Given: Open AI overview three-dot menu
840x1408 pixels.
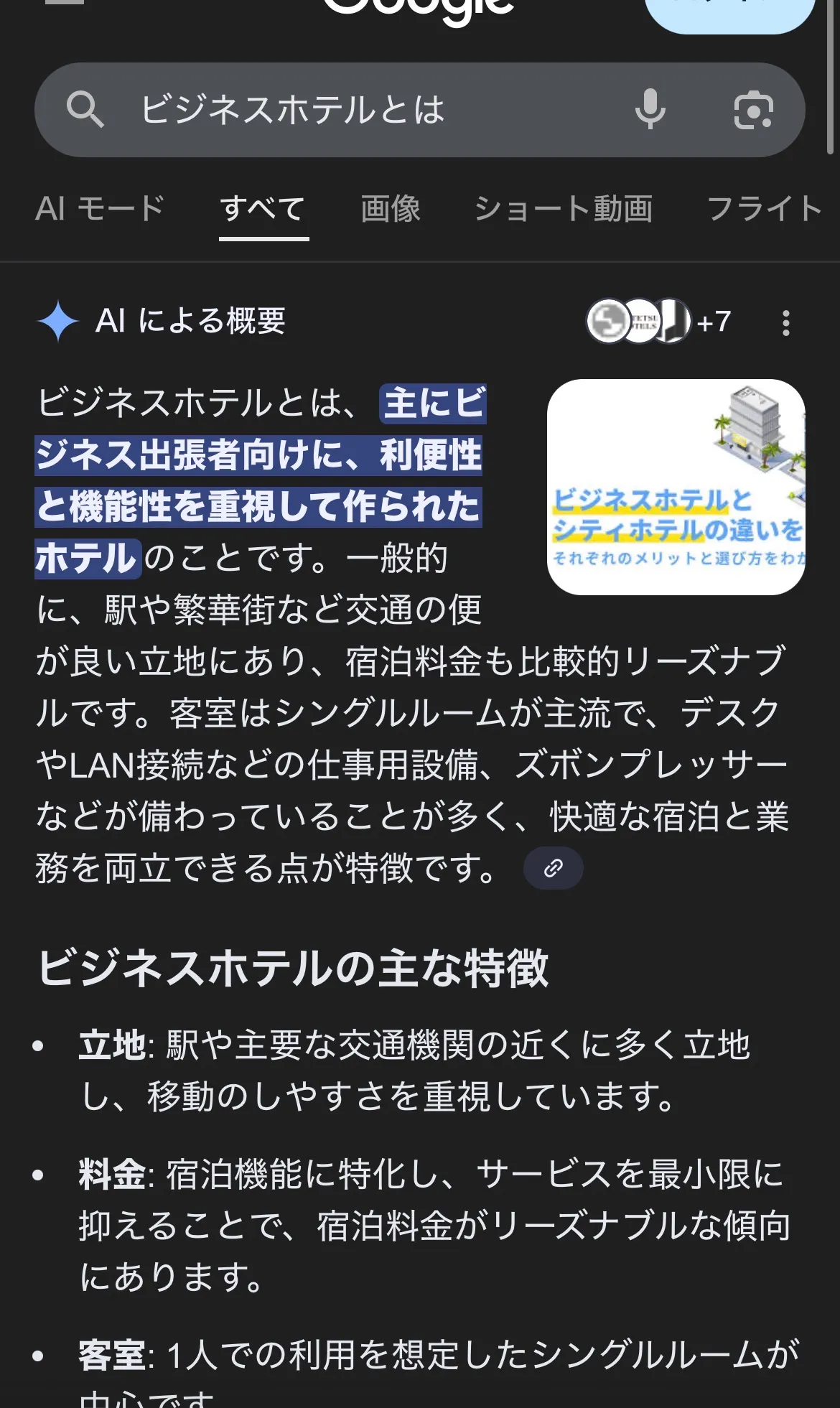Looking at the screenshot, I should pyautogui.click(x=786, y=323).
